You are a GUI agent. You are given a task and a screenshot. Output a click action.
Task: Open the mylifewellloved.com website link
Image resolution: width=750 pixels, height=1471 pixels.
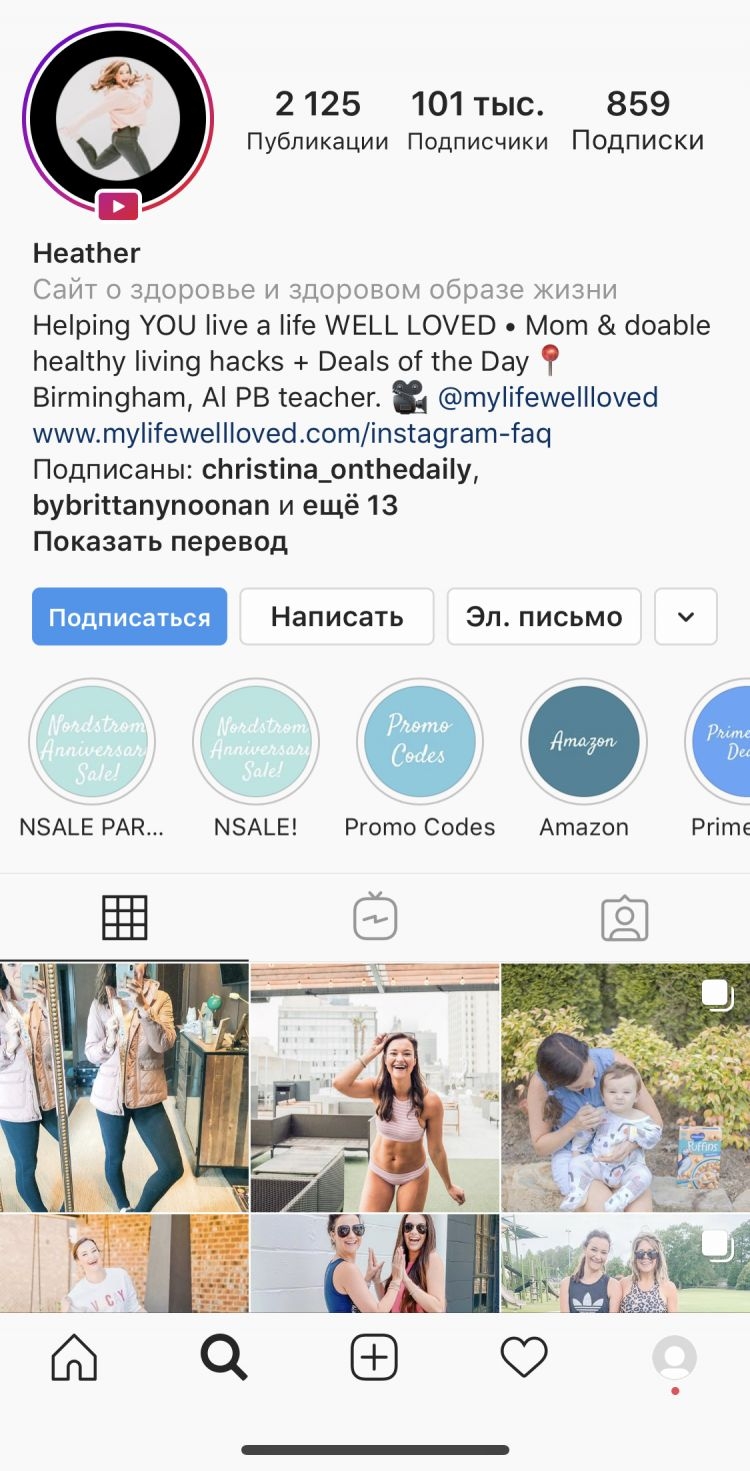pyautogui.click(x=292, y=434)
